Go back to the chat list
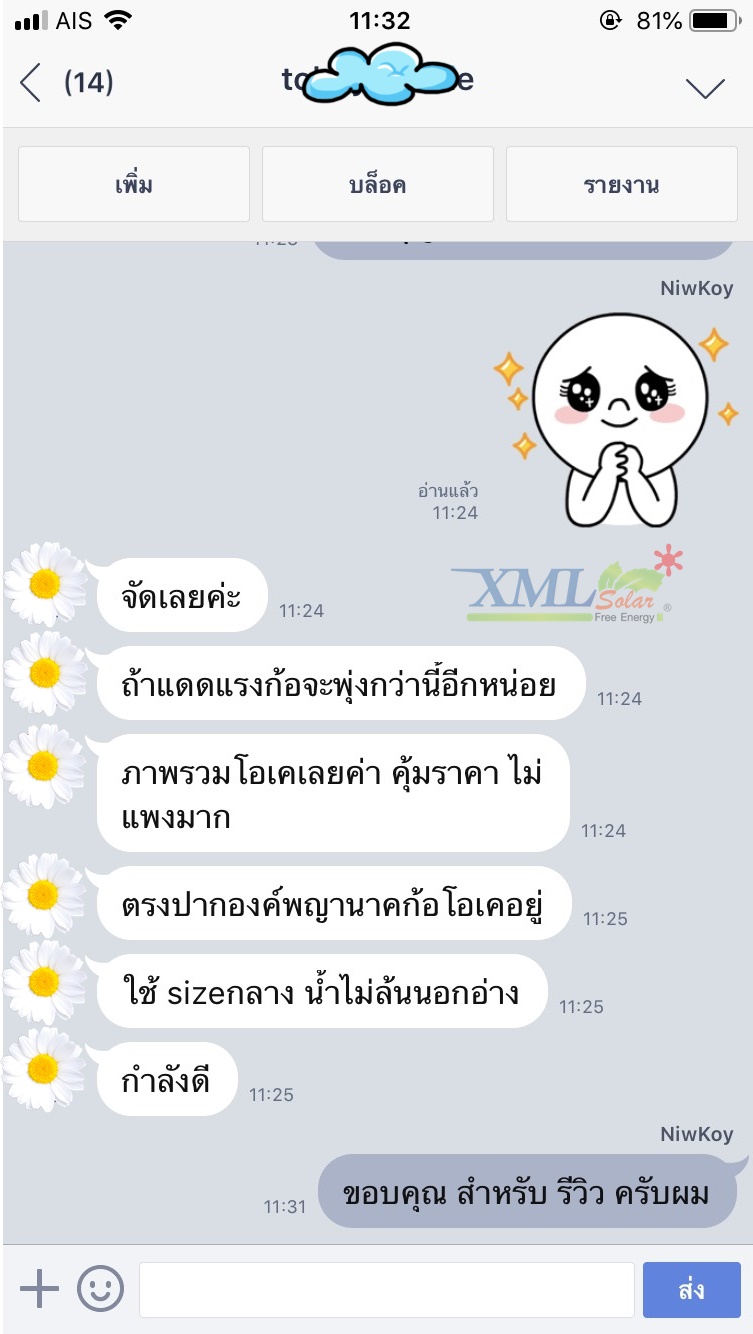This screenshot has width=753, height=1334. (32, 83)
